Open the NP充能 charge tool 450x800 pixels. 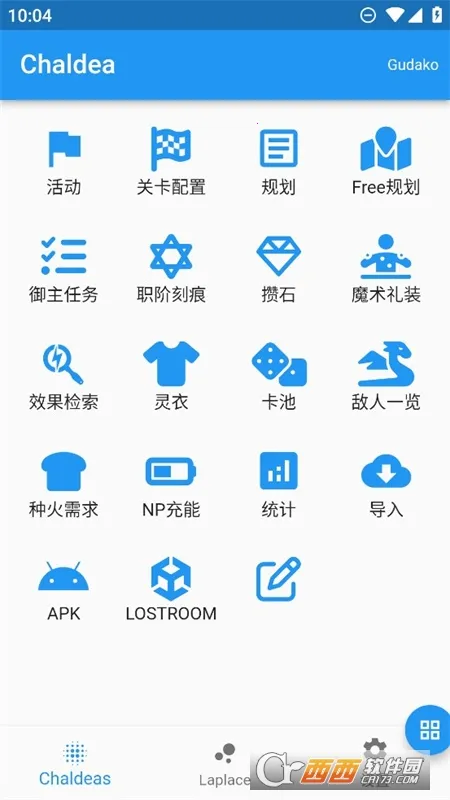point(171,485)
